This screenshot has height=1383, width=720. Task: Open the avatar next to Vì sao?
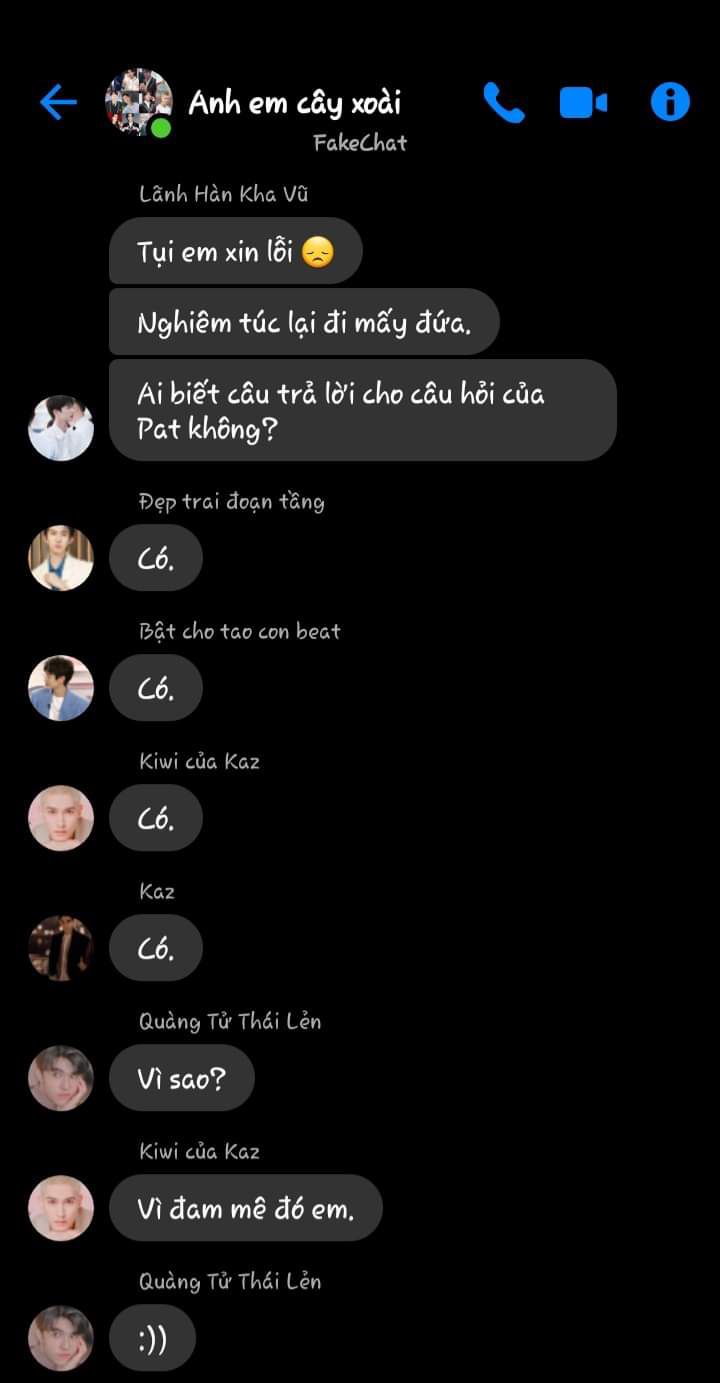pyautogui.click(x=61, y=1078)
